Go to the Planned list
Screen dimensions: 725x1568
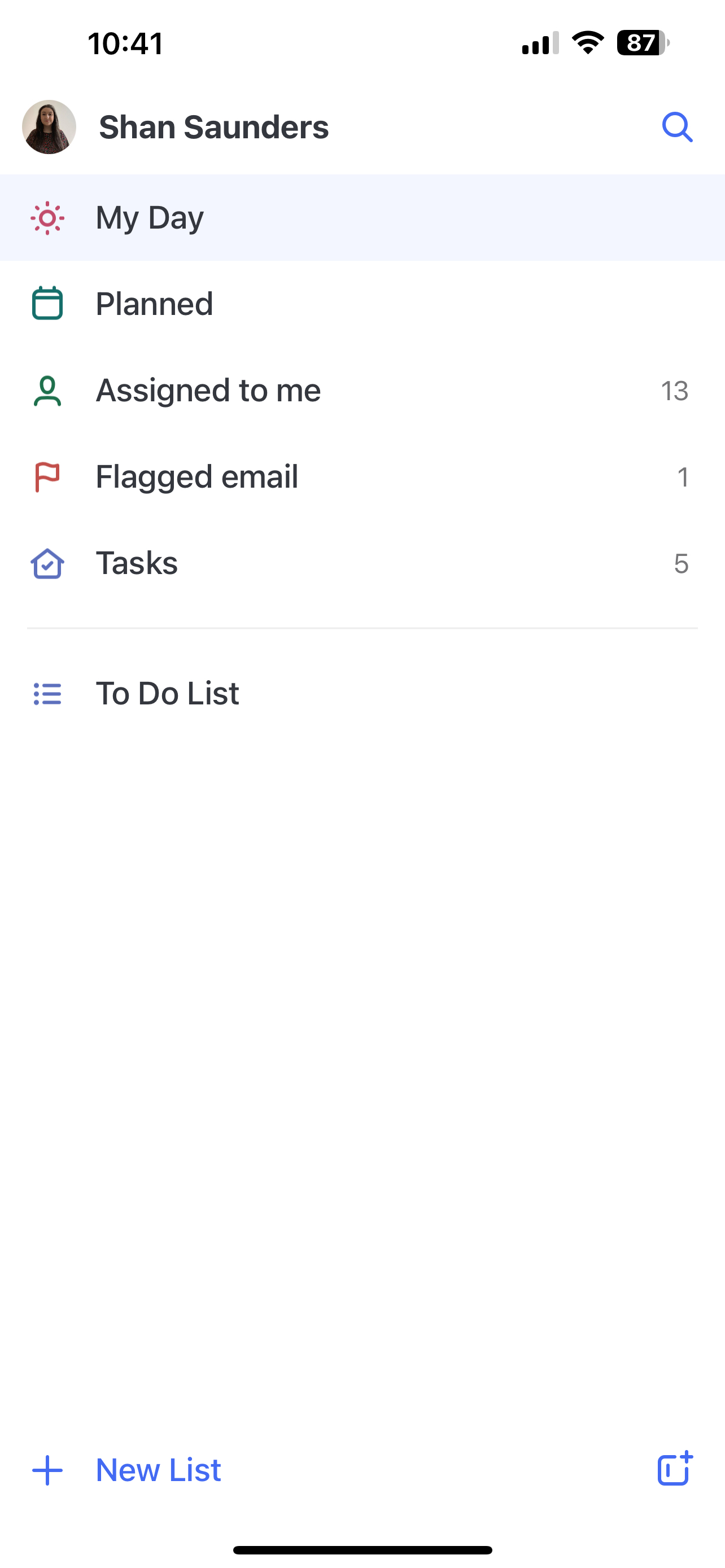click(x=362, y=304)
